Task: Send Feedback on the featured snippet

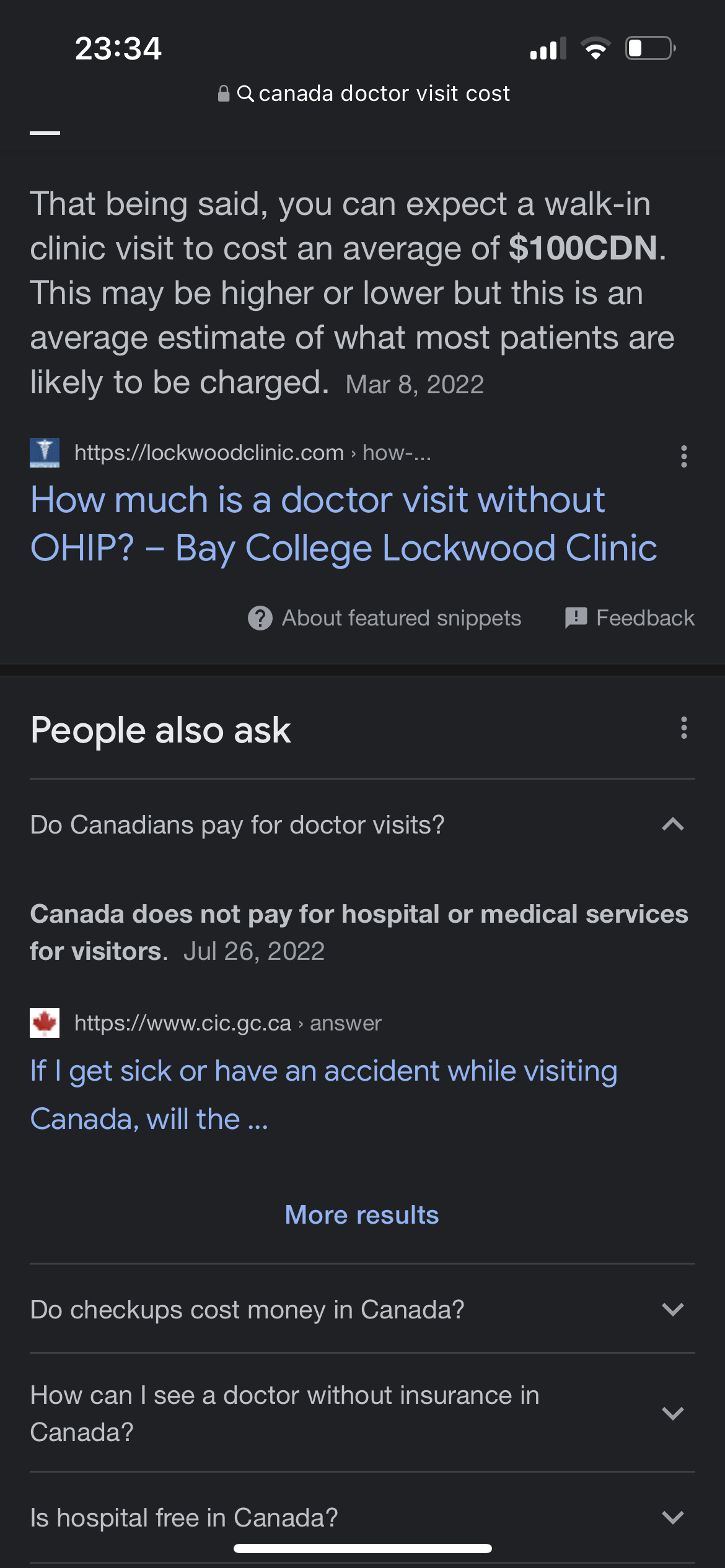Action: (630, 618)
